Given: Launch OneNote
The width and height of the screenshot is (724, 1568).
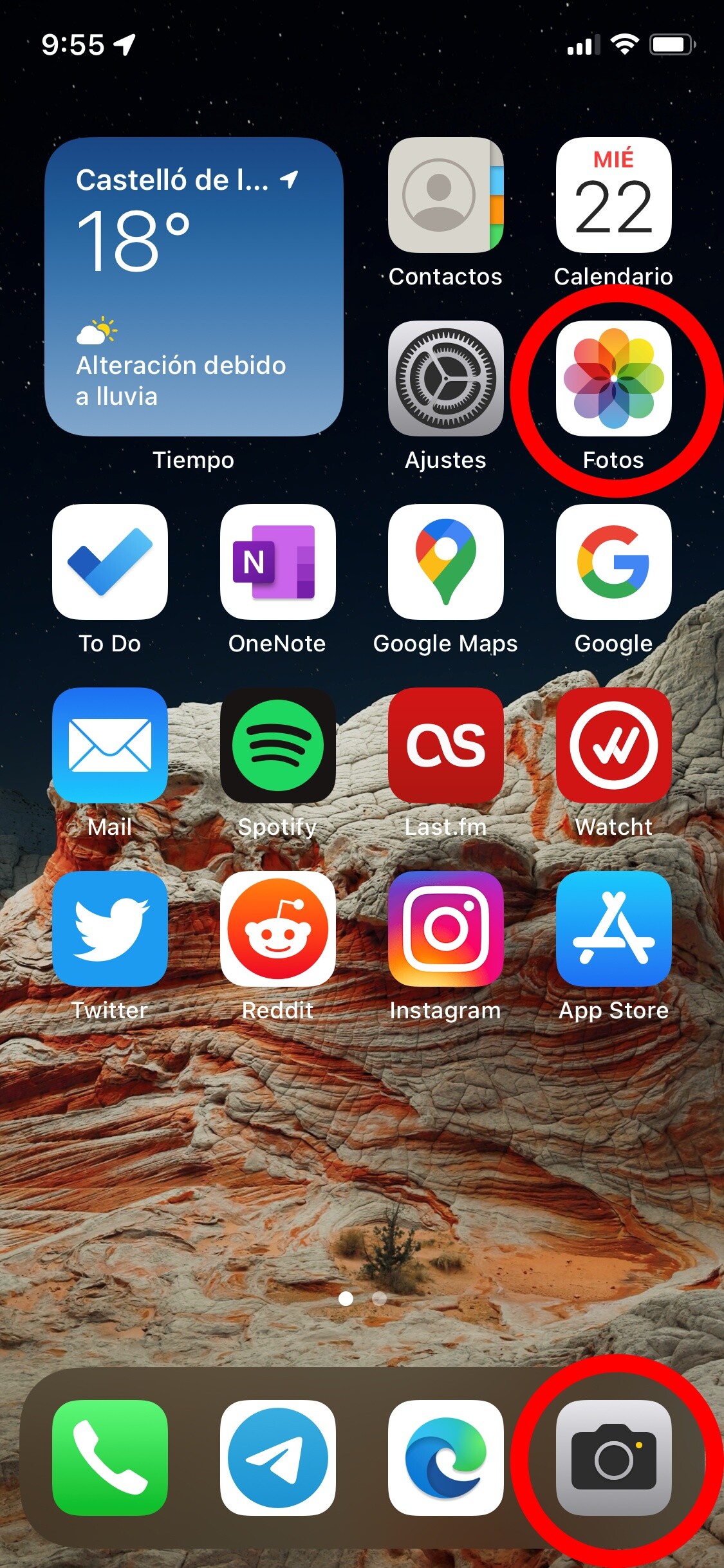Looking at the screenshot, I should point(277,562).
